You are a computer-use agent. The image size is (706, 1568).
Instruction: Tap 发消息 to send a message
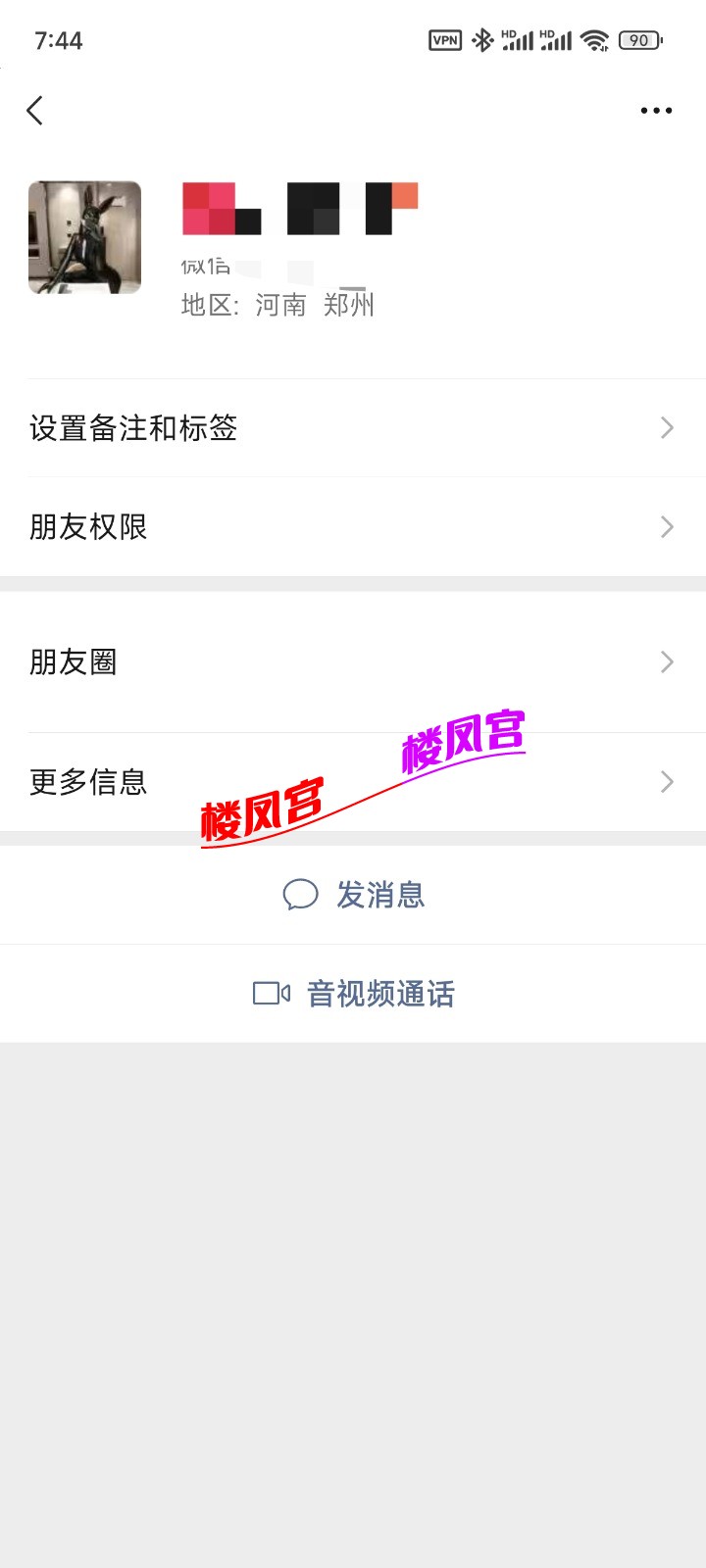(x=355, y=895)
